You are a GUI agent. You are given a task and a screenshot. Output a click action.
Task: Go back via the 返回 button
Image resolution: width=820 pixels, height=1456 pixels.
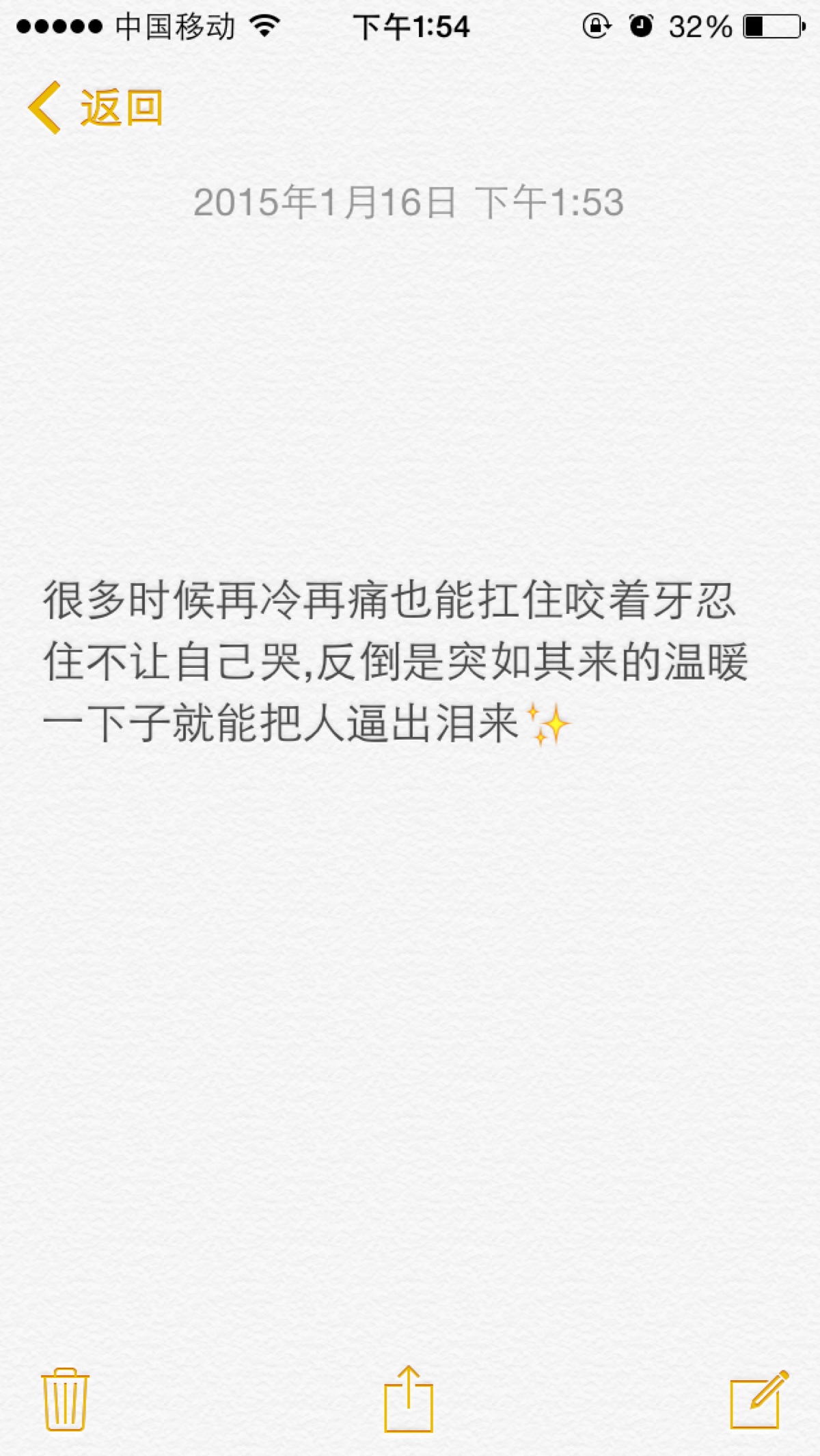click(x=96, y=108)
